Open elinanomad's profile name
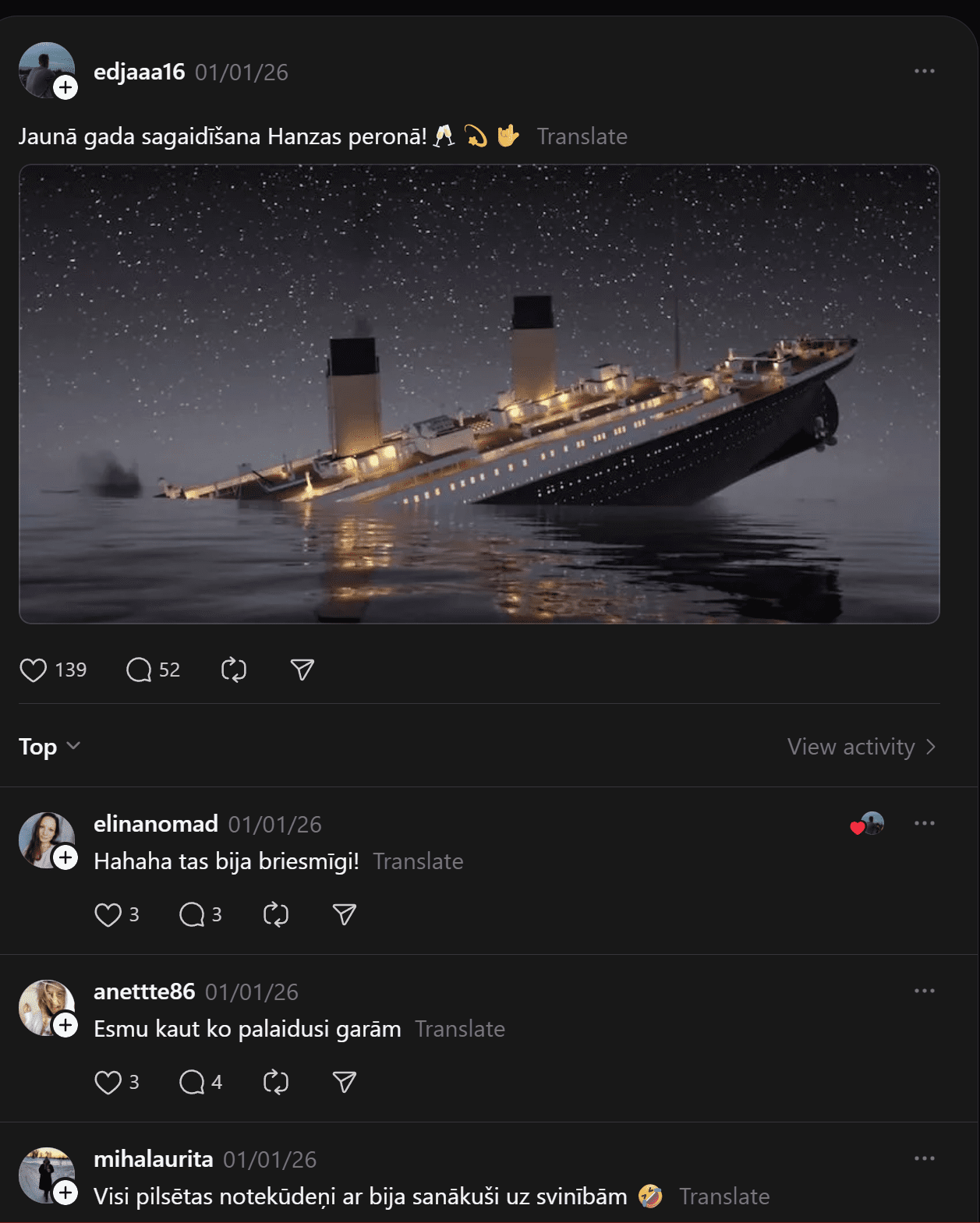The height and width of the screenshot is (1223, 980). [x=156, y=824]
